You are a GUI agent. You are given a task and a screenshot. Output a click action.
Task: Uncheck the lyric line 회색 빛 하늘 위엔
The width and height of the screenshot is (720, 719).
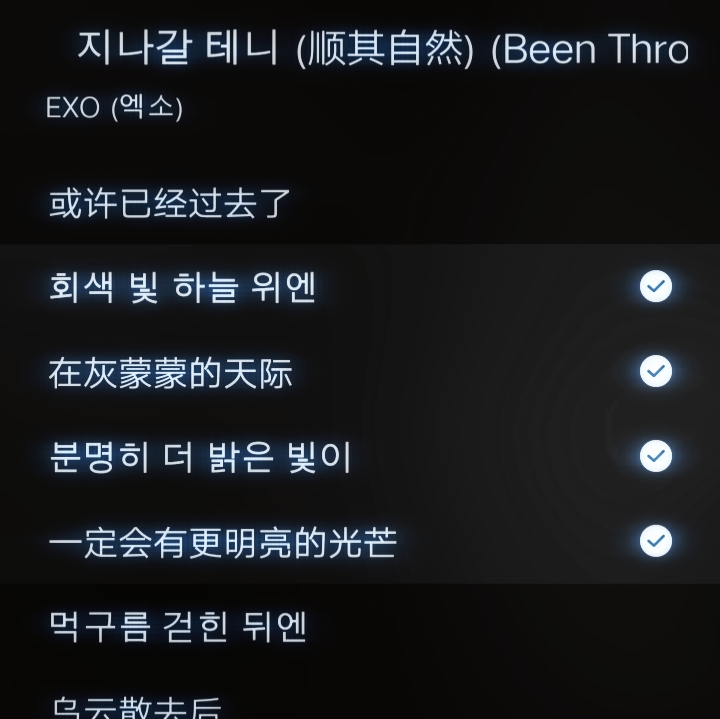[655, 287]
